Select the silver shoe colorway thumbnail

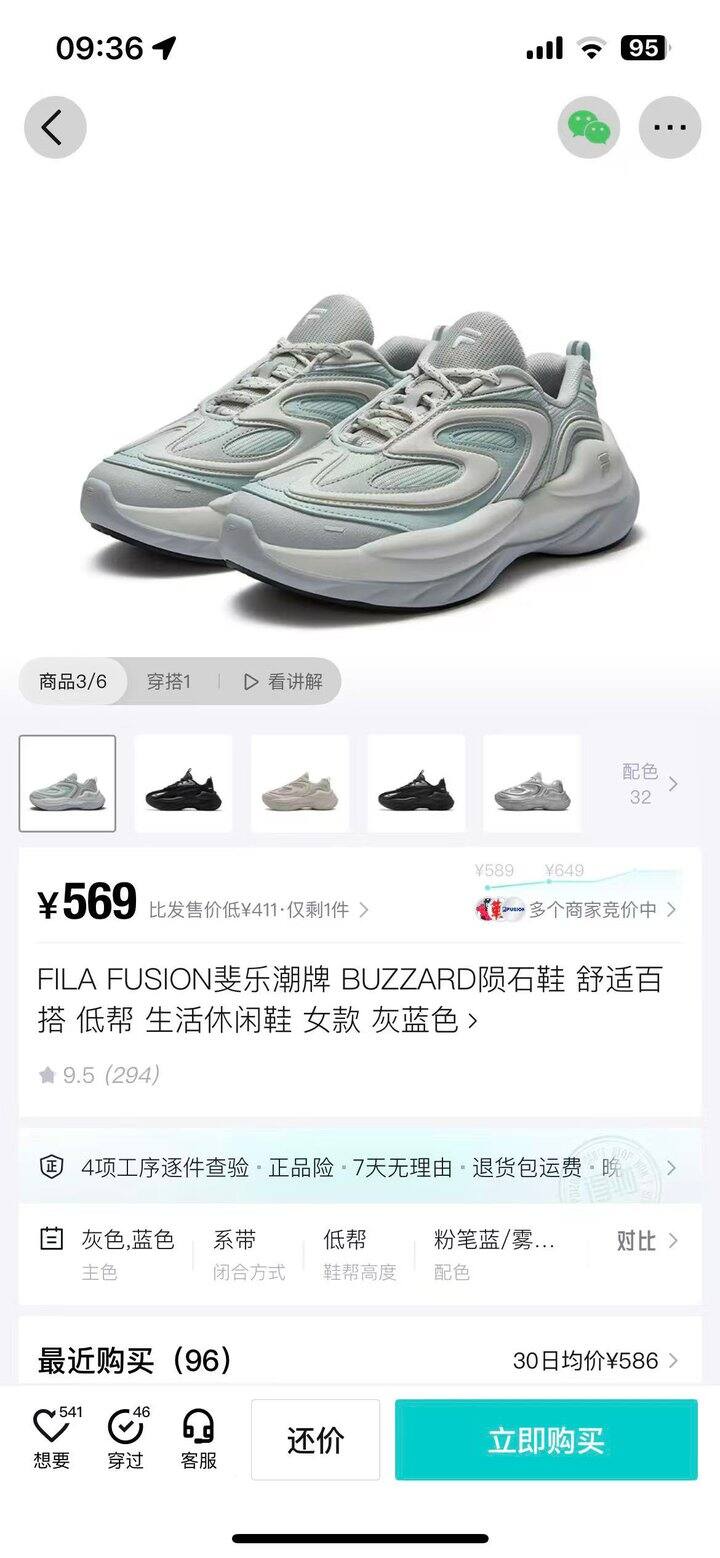[531, 784]
